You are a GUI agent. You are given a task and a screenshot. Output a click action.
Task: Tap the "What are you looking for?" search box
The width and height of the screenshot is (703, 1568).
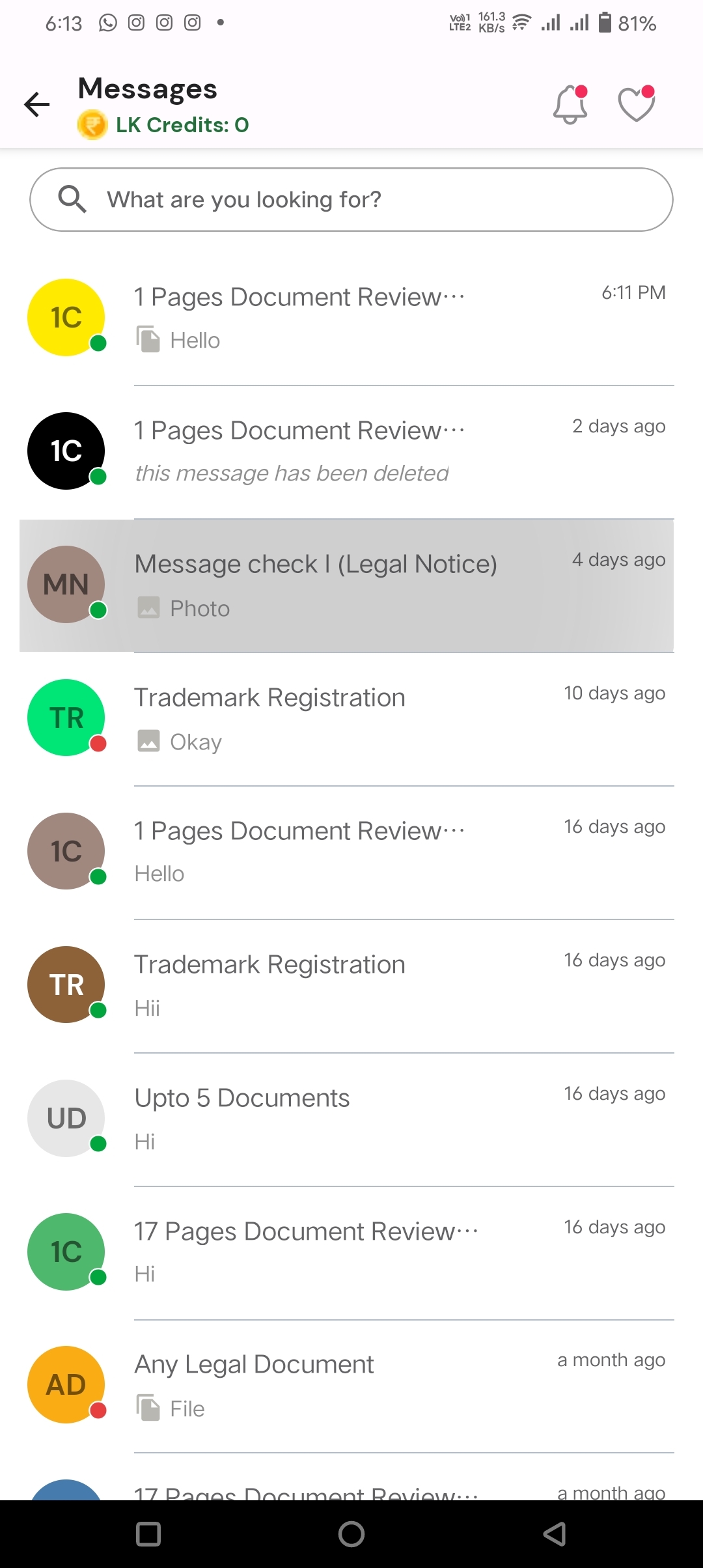click(x=351, y=199)
